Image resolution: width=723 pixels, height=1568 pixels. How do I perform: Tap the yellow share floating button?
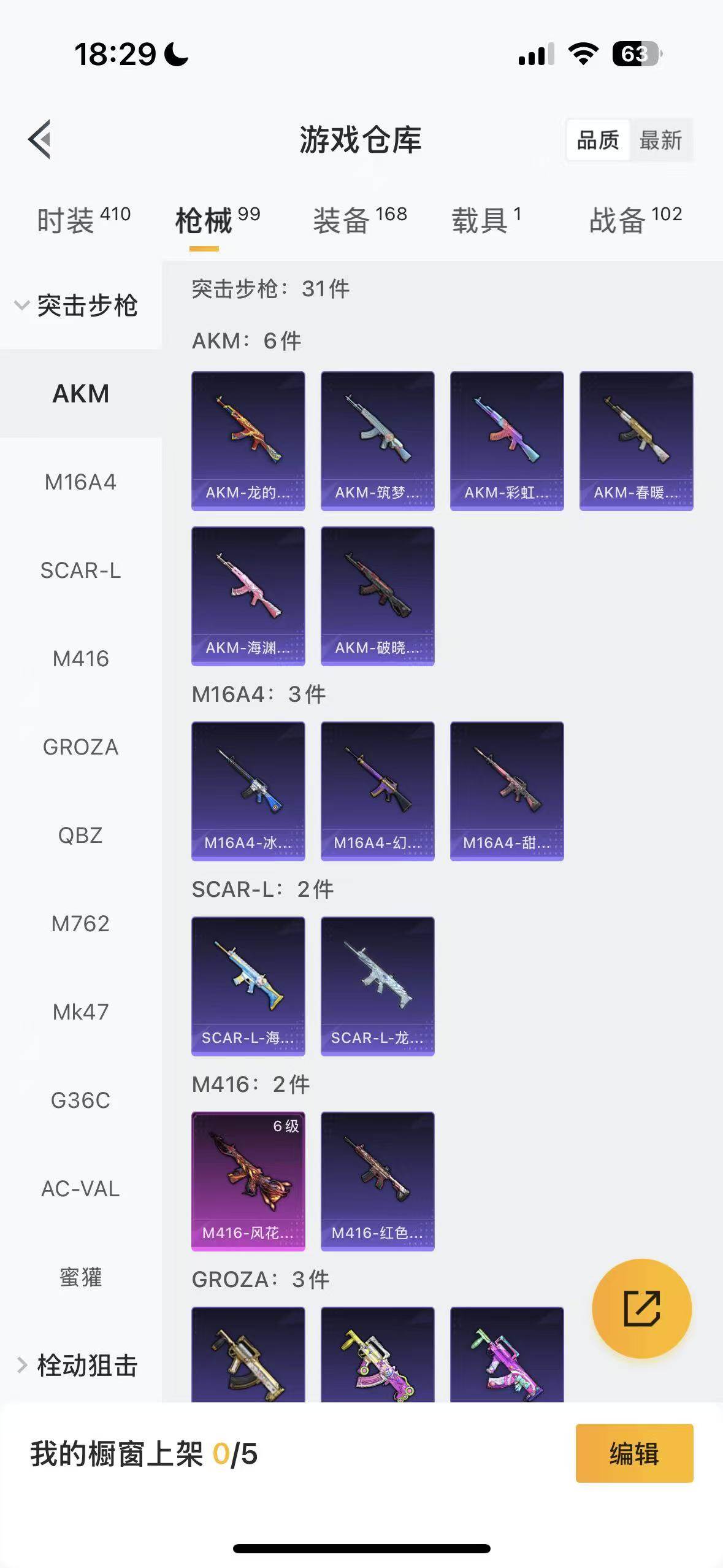click(641, 1308)
